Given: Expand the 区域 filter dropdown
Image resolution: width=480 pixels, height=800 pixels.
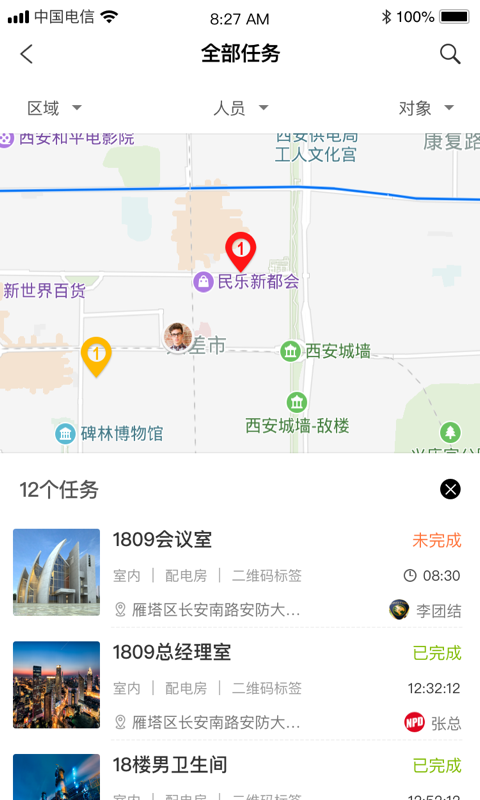Looking at the screenshot, I should (x=54, y=108).
